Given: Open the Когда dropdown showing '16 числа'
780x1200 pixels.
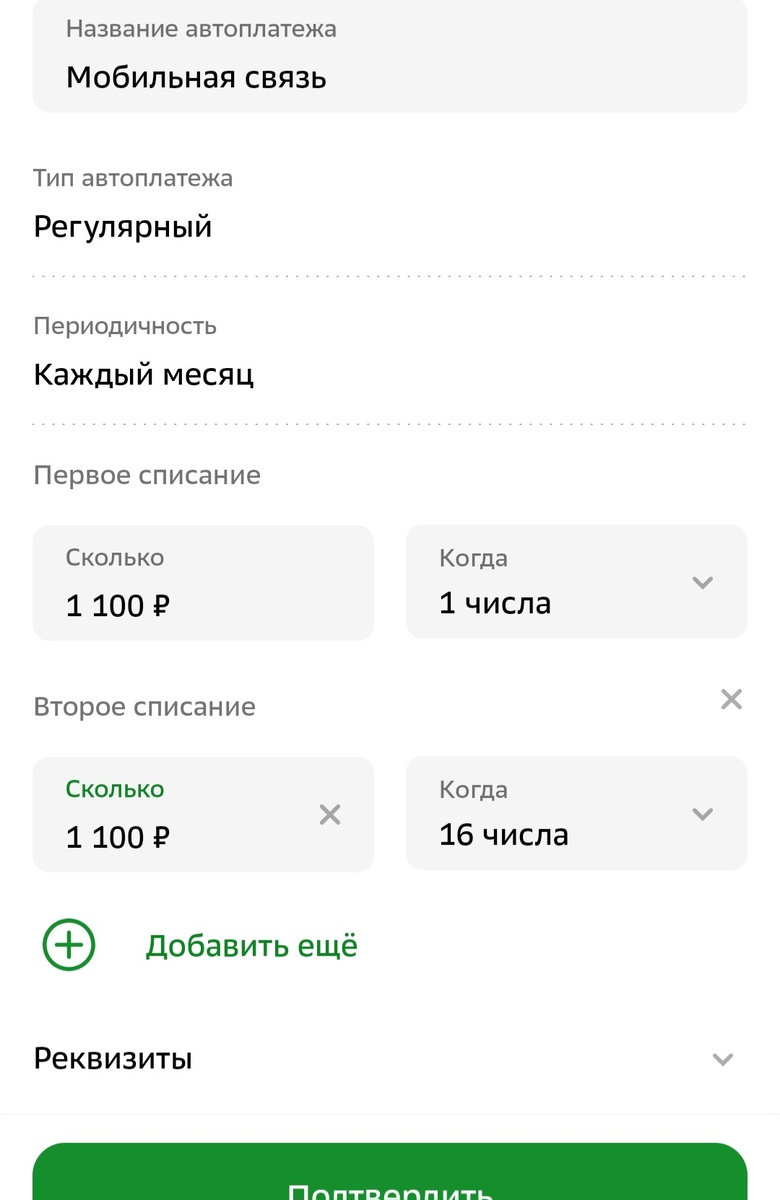Looking at the screenshot, I should pos(576,814).
